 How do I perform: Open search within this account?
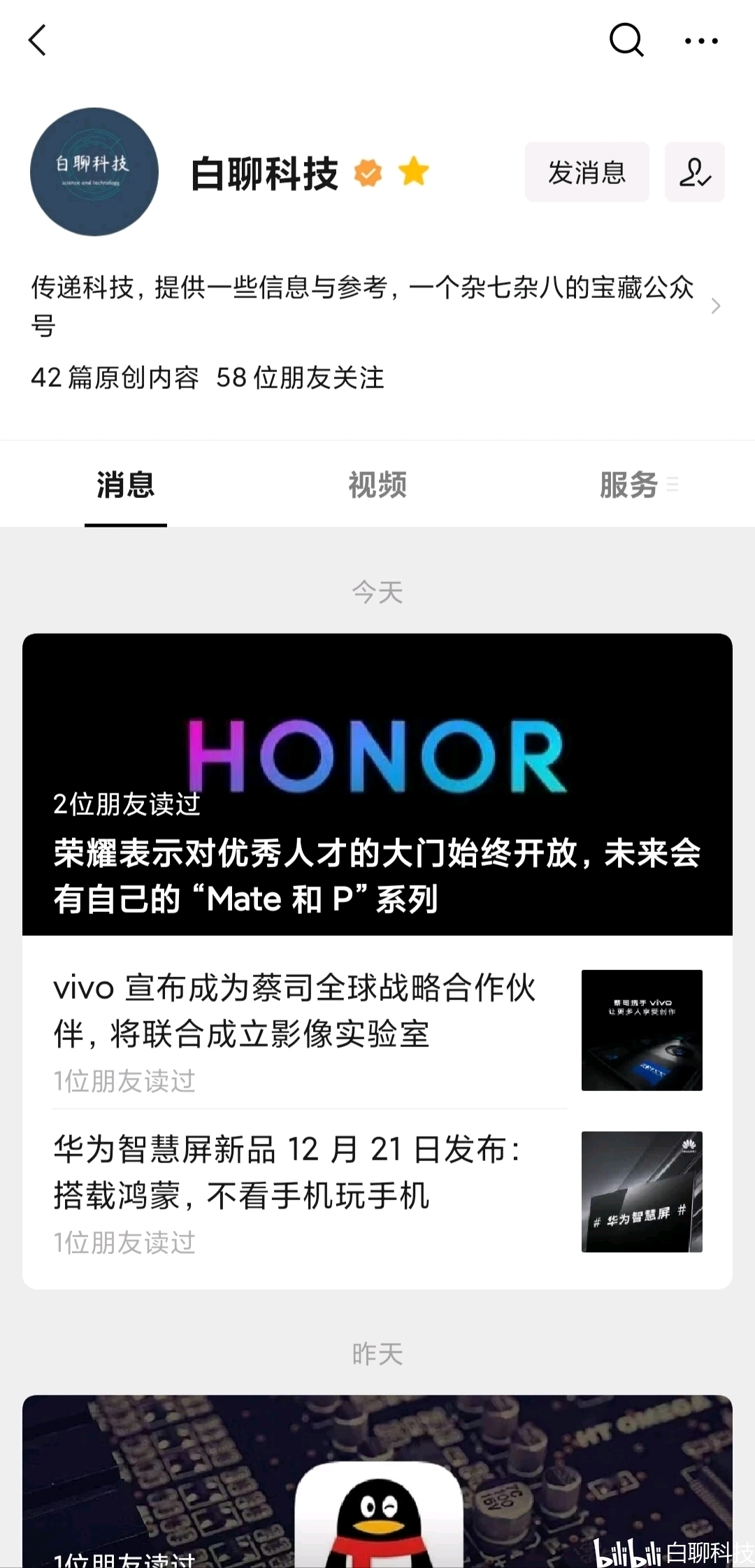pyautogui.click(x=626, y=40)
